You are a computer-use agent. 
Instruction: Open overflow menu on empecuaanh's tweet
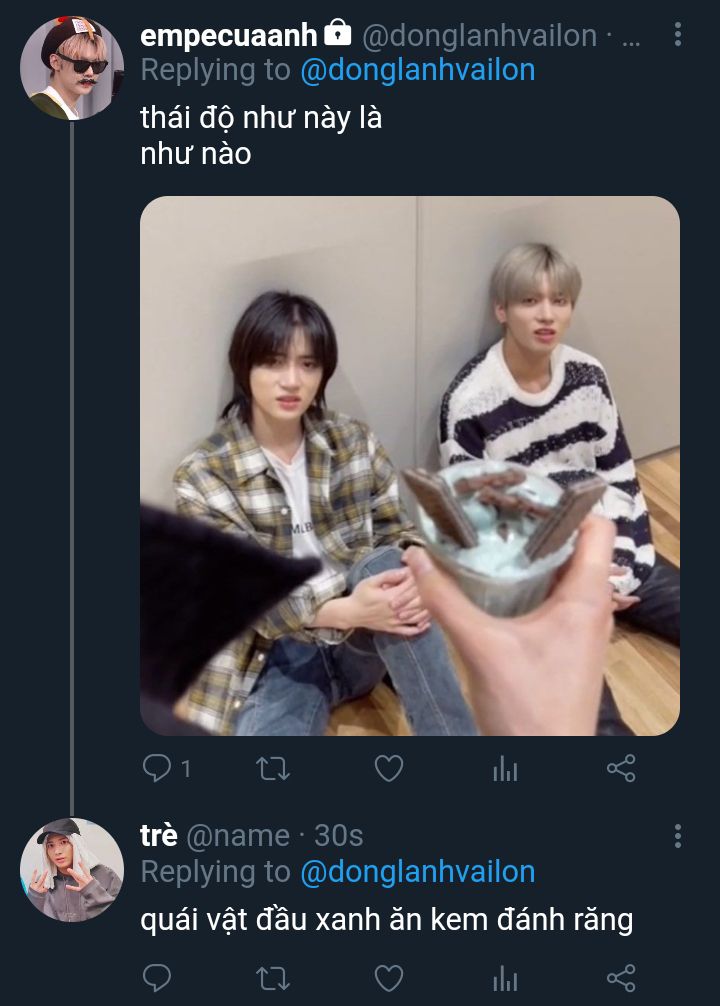[x=678, y=36]
